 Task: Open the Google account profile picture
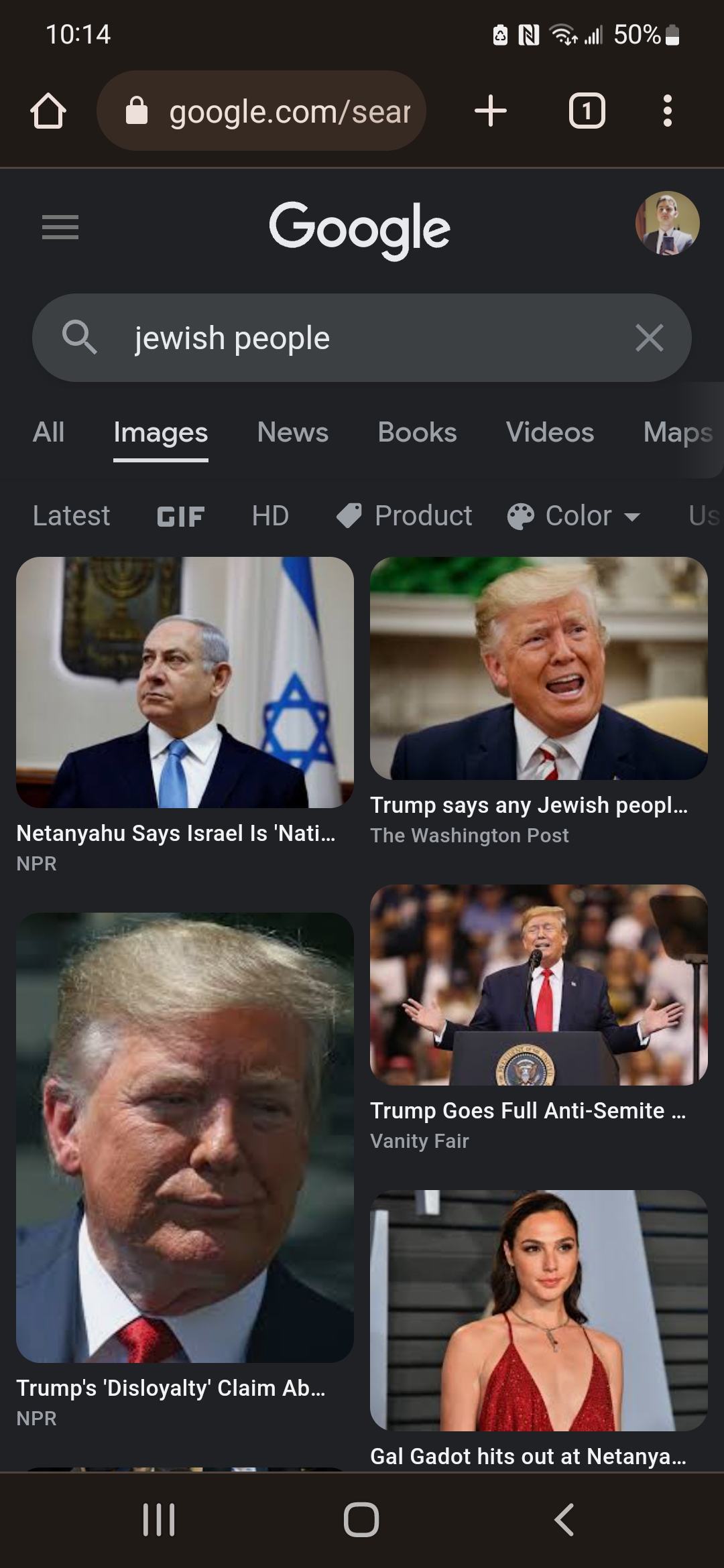coord(668,224)
